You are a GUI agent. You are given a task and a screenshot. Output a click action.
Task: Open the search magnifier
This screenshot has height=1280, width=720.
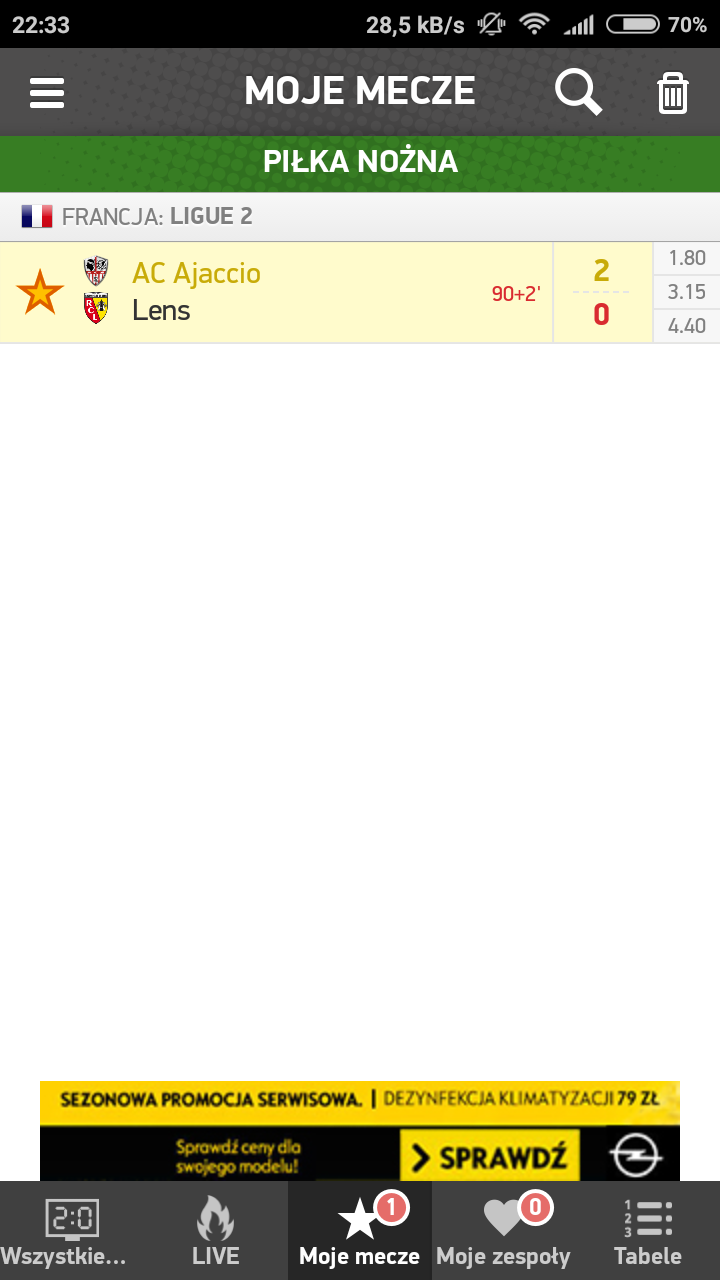click(x=578, y=93)
